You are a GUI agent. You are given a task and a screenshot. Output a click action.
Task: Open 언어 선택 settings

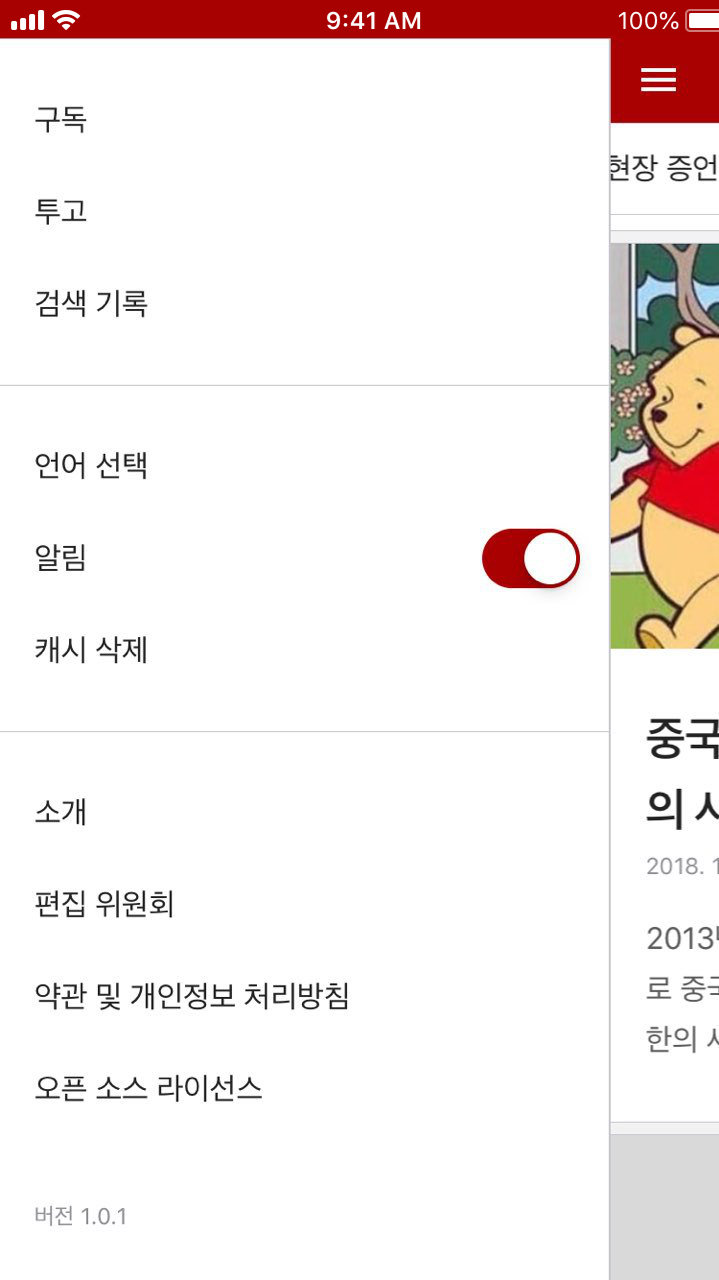(x=91, y=466)
